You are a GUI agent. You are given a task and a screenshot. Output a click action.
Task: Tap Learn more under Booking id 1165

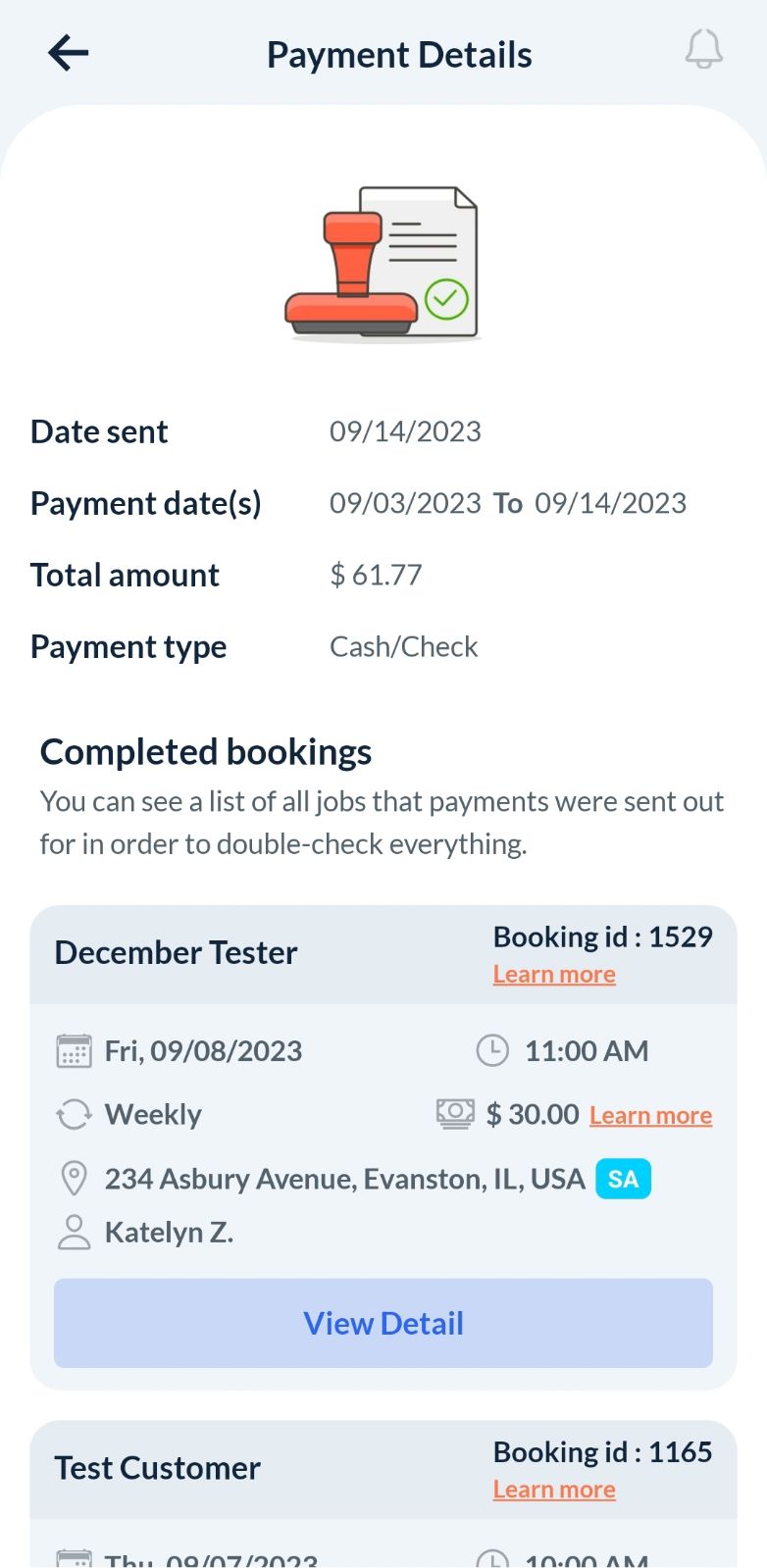tap(554, 1490)
